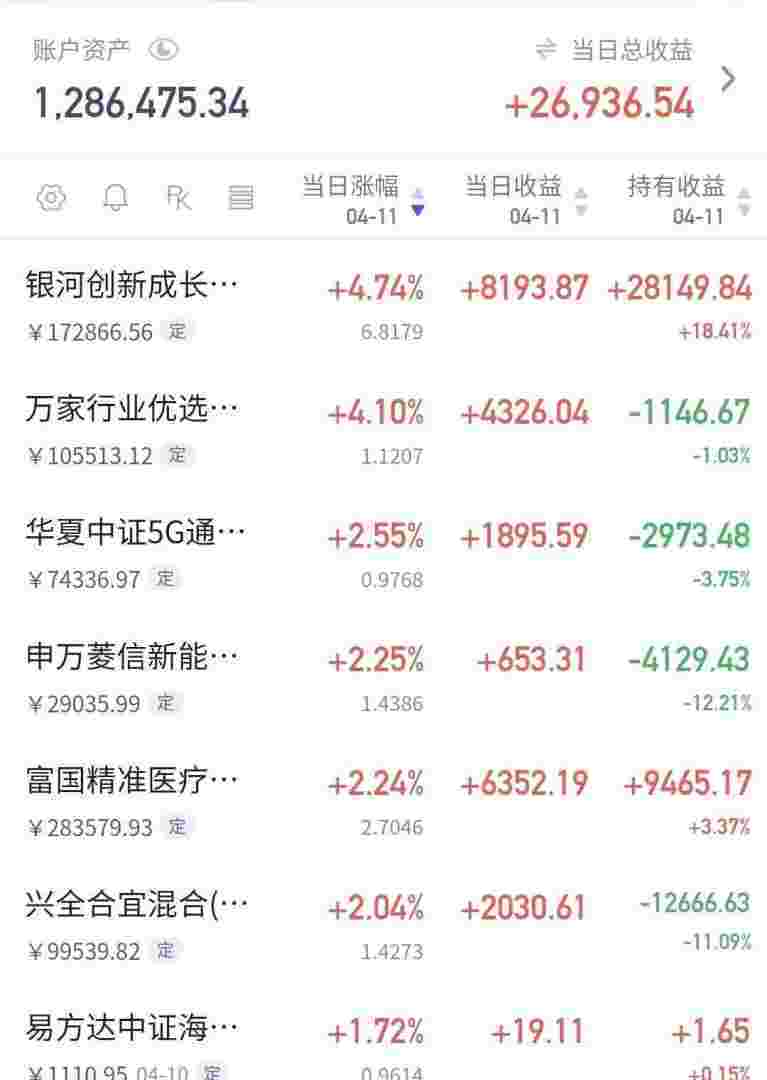The image size is (767, 1080).
Task: Tap the total asset amount 1,286,475.34
Action: tap(140, 100)
